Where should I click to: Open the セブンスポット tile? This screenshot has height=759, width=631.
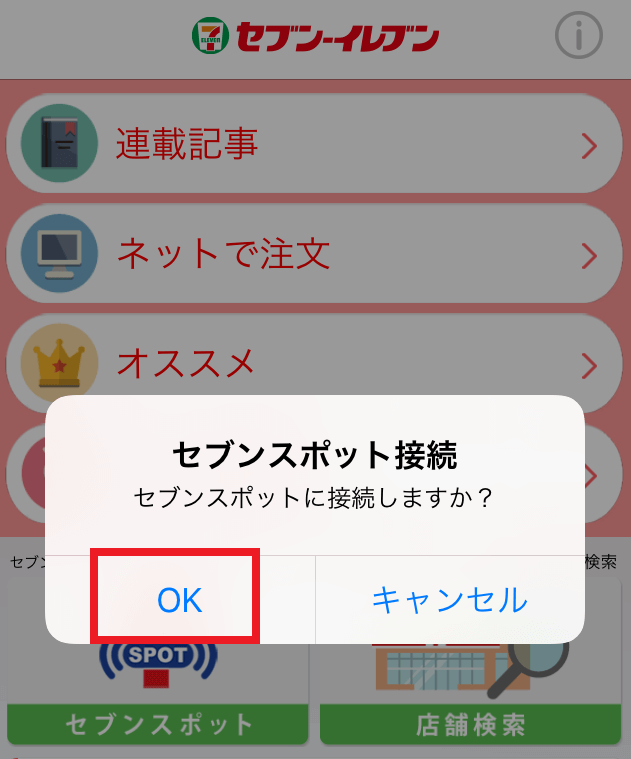(x=159, y=700)
